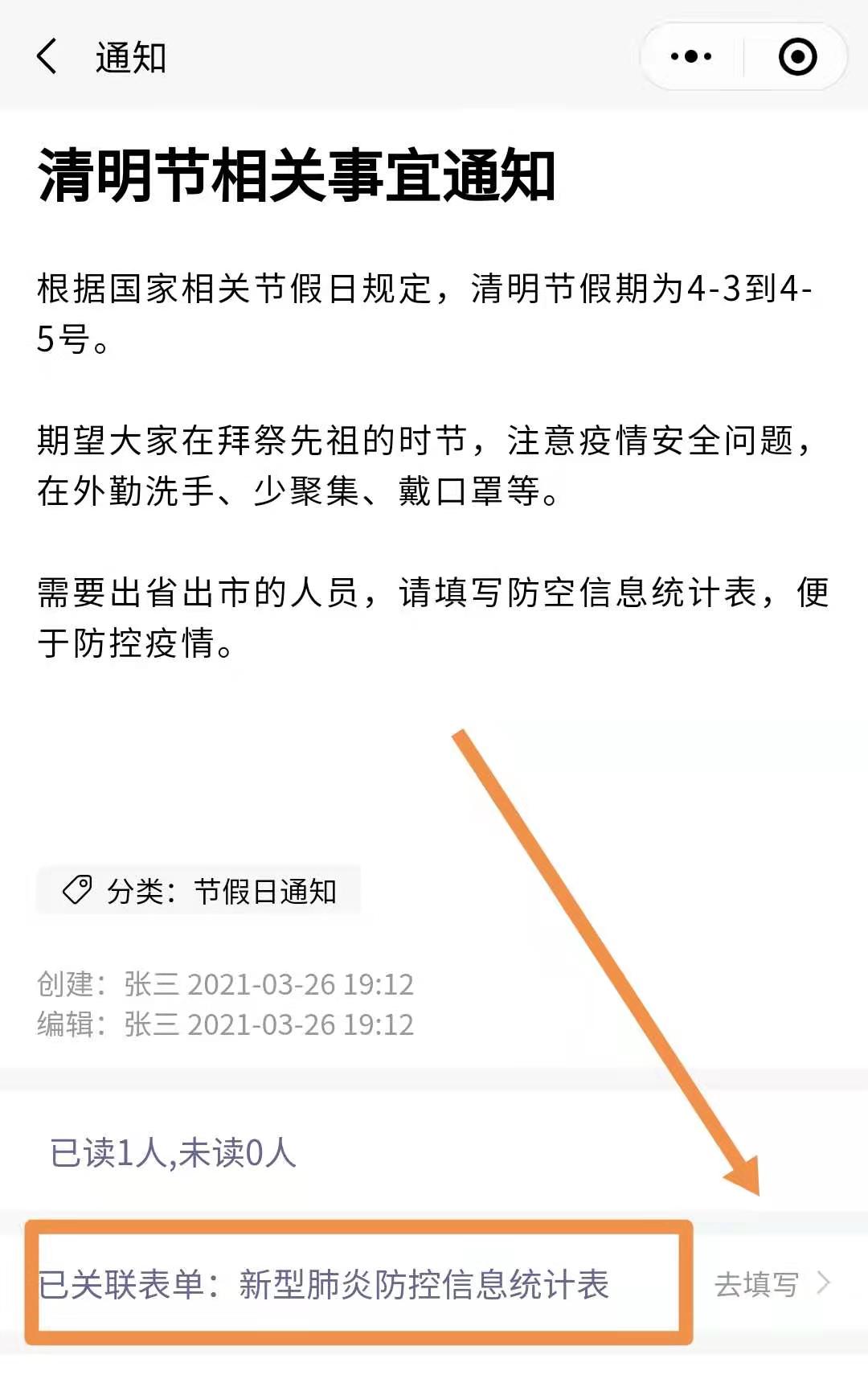The image size is (868, 1375).
Task: Close the mini program with the circle icon
Action: 797,57
